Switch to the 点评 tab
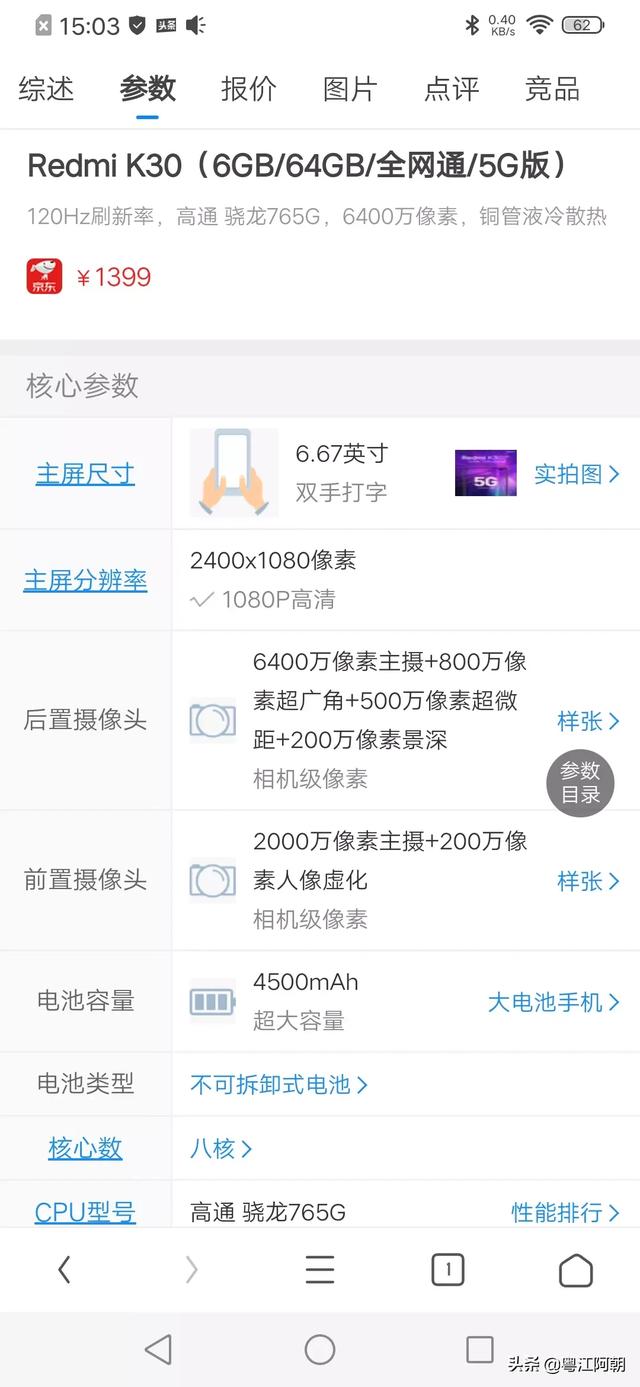 452,89
